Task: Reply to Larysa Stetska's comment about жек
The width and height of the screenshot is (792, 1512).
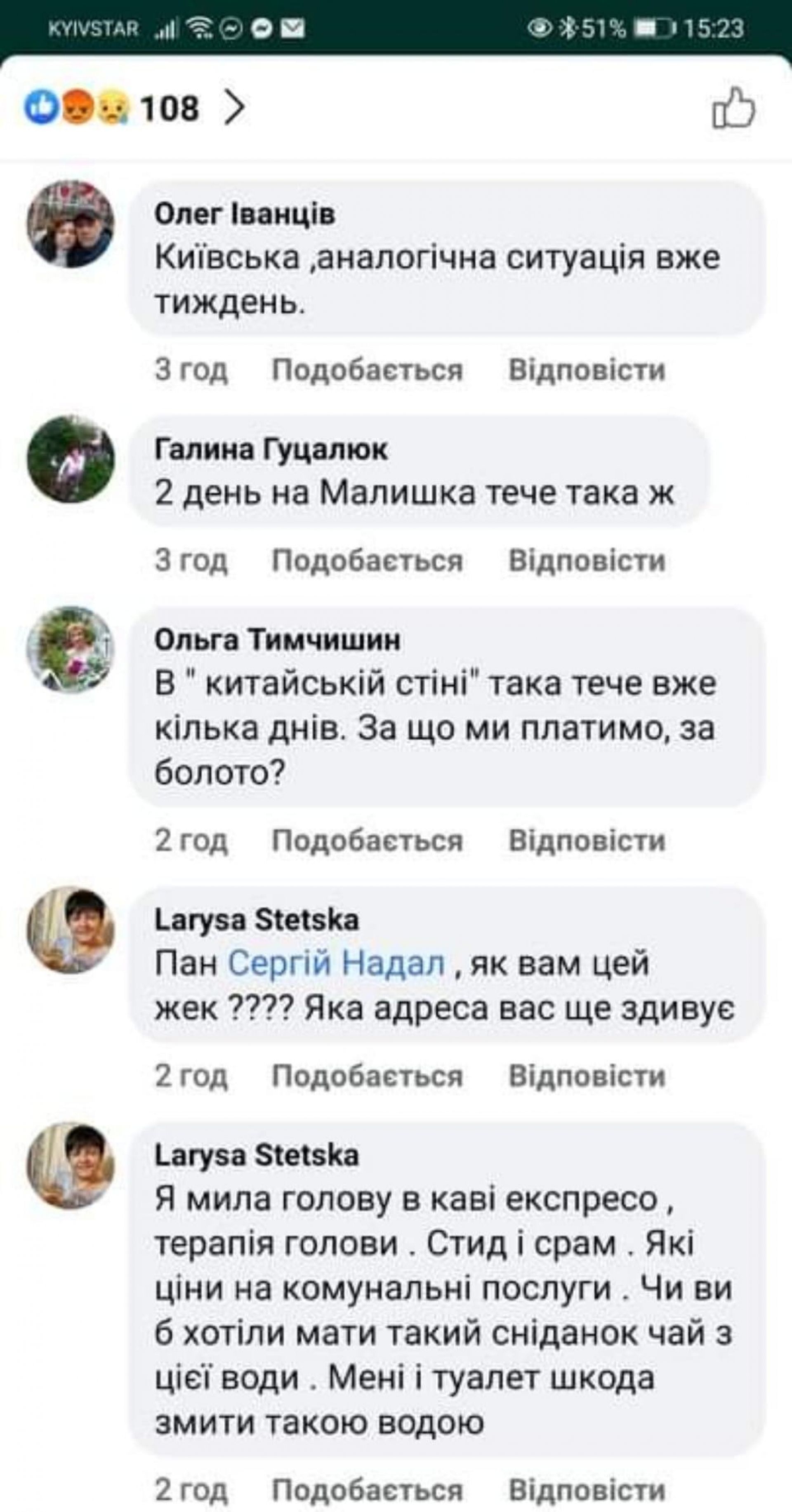Action: click(587, 1076)
